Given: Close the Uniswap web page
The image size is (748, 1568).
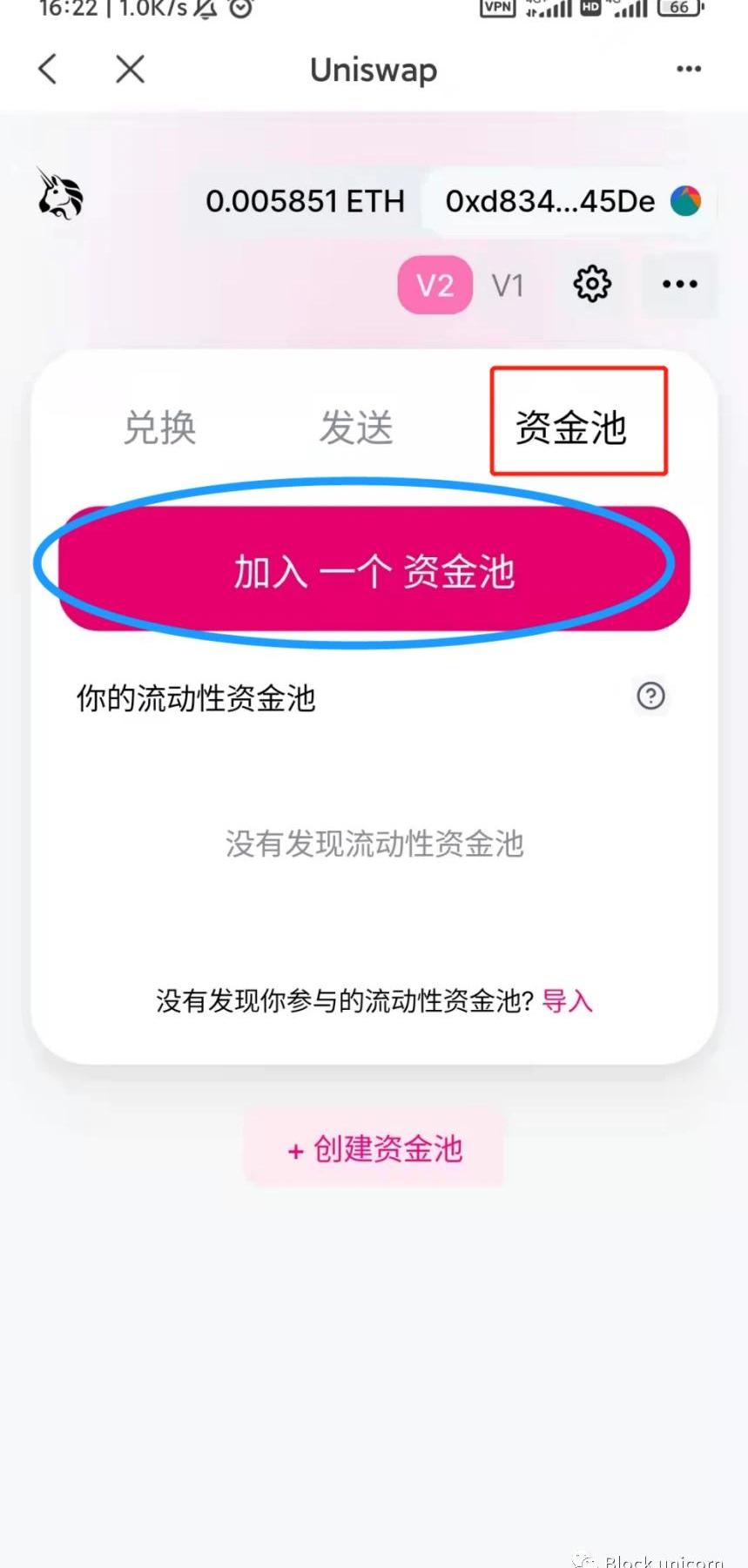Looking at the screenshot, I should pyautogui.click(x=130, y=69).
